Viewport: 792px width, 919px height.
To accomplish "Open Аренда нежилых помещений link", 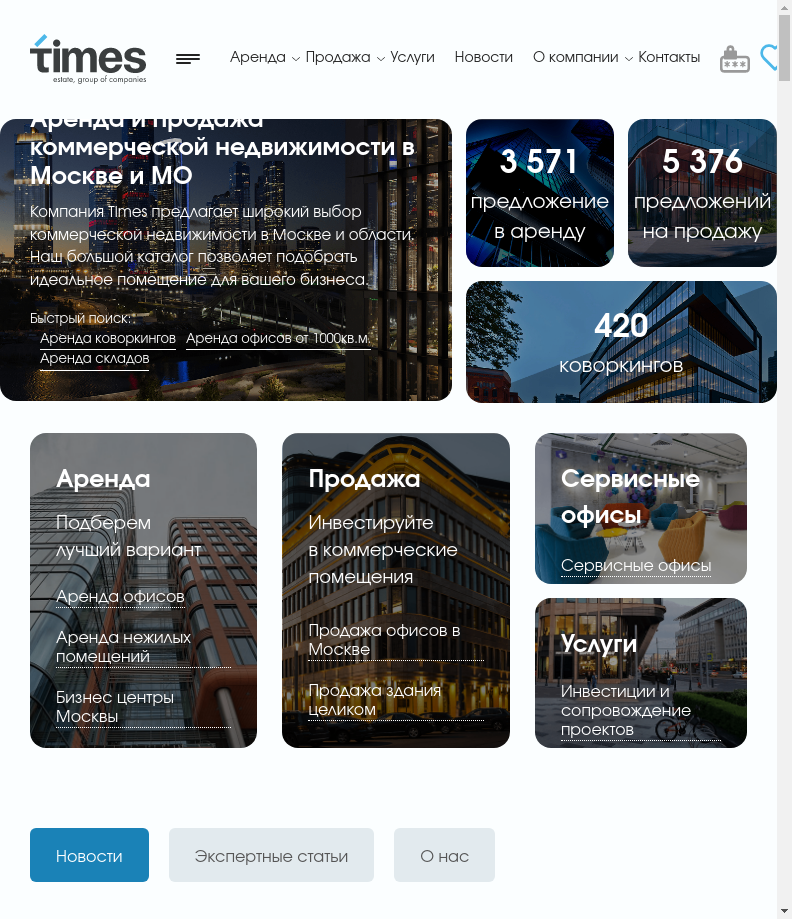I will click(x=123, y=647).
